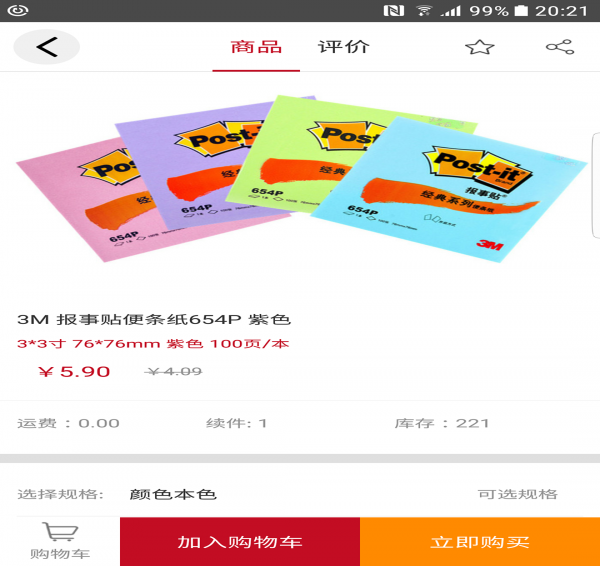600x566 pixels.
Task: Tap 加入购物车 to add item
Action: click(240, 542)
